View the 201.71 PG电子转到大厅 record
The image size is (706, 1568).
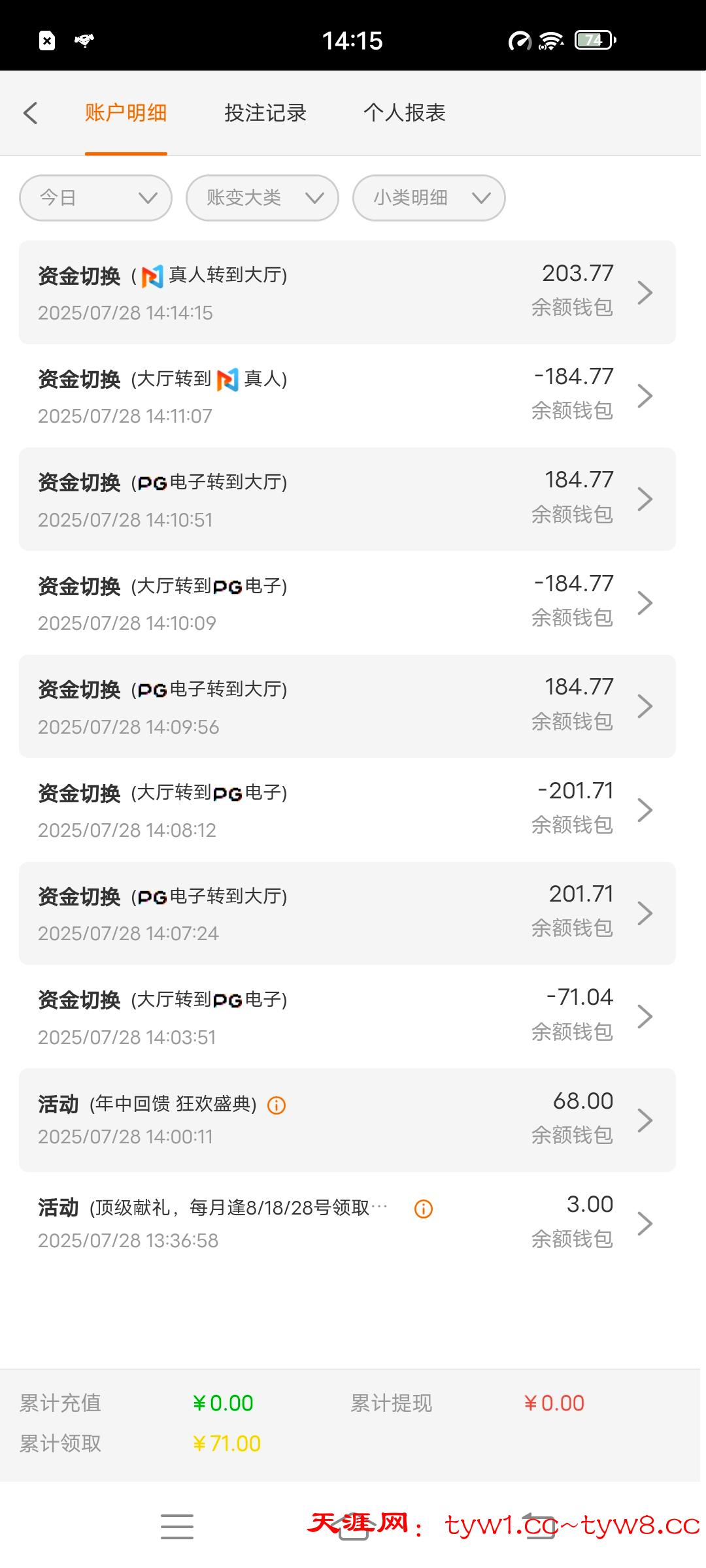(x=346, y=913)
